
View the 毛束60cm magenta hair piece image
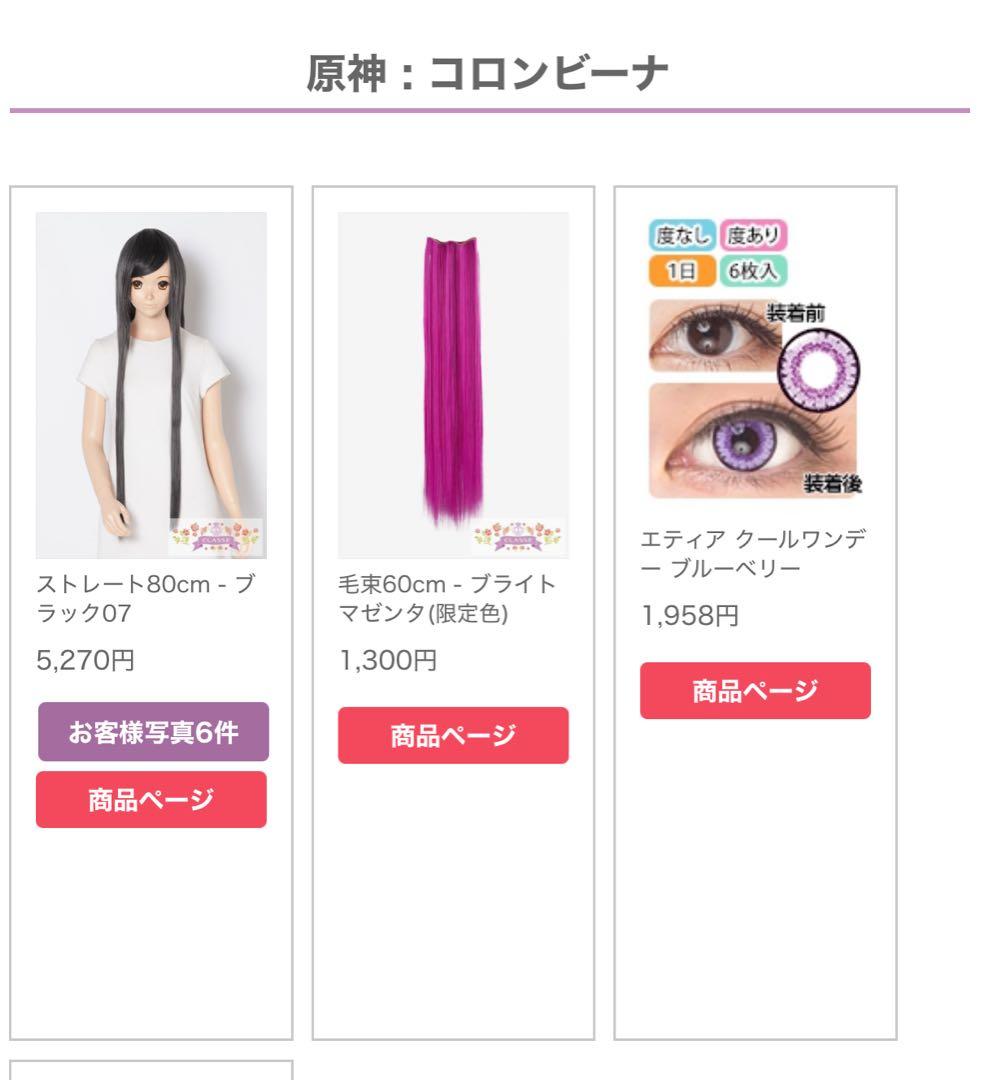pyautogui.click(x=453, y=385)
